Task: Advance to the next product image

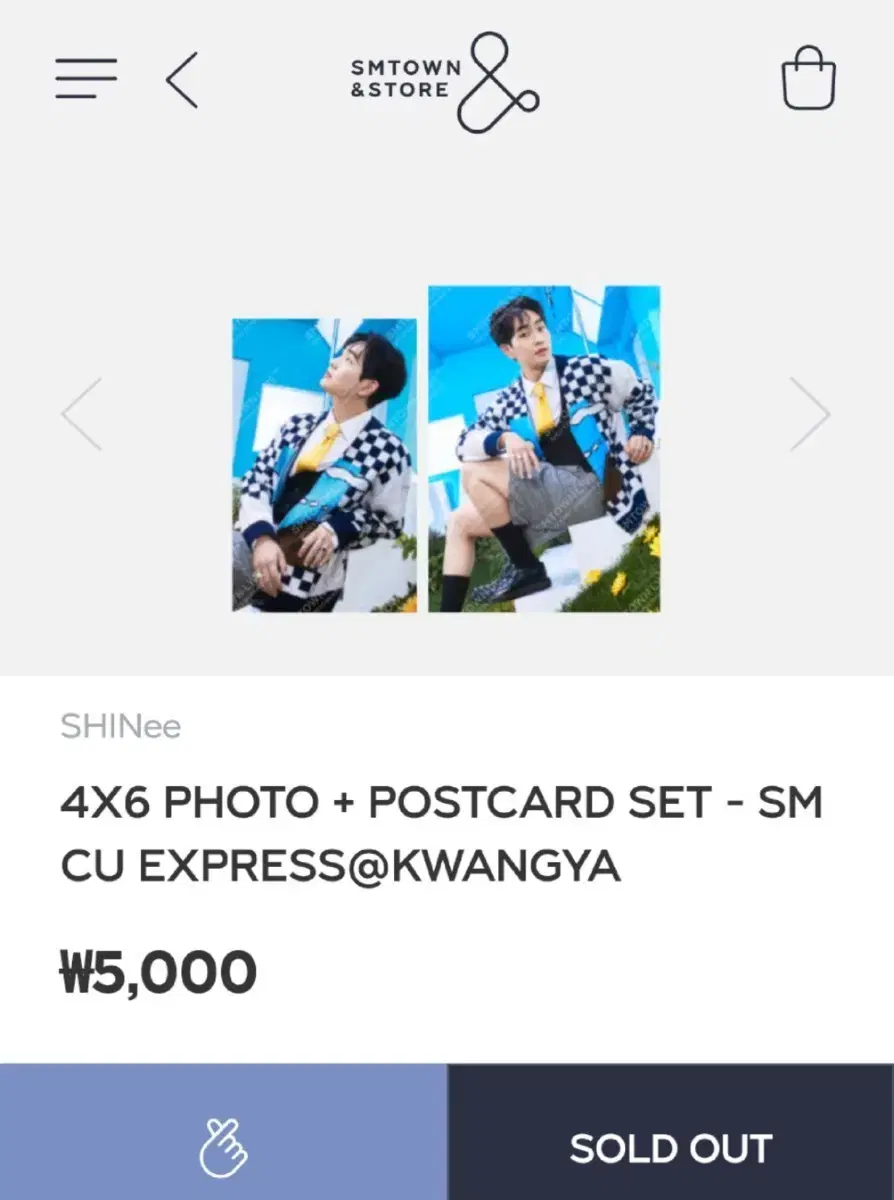Action: point(812,412)
